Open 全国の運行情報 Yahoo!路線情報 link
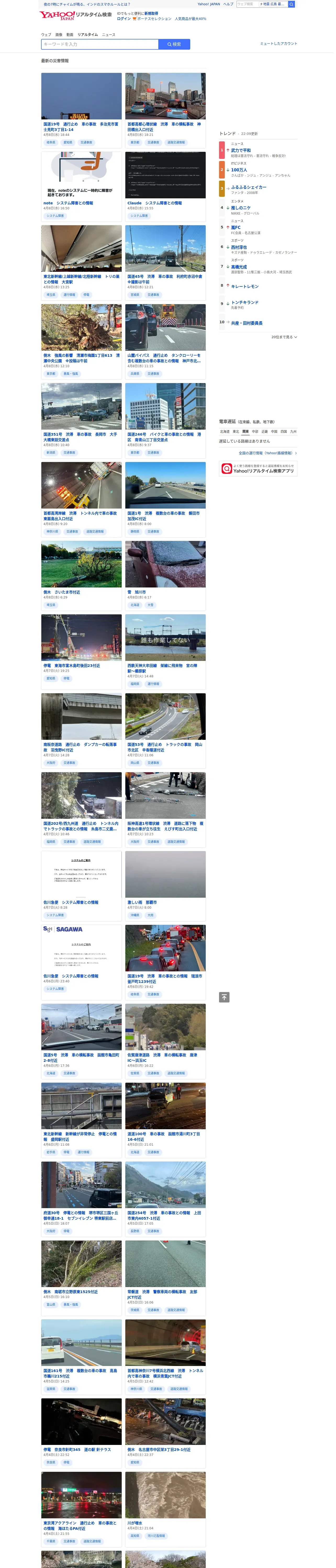Viewport: 336px width, 1568px height. [268, 453]
